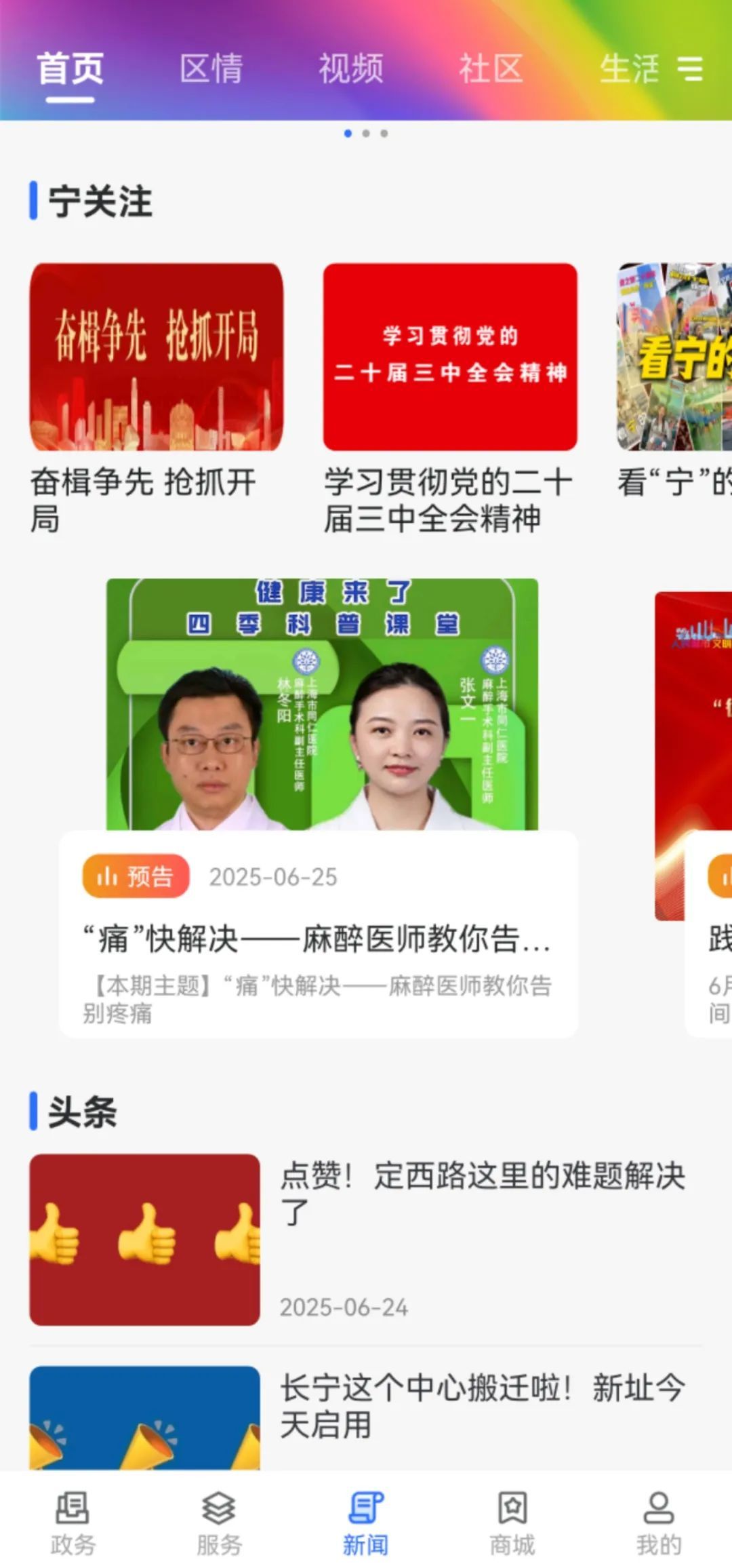Open the channel list menu icon

[x=691, y=69]
